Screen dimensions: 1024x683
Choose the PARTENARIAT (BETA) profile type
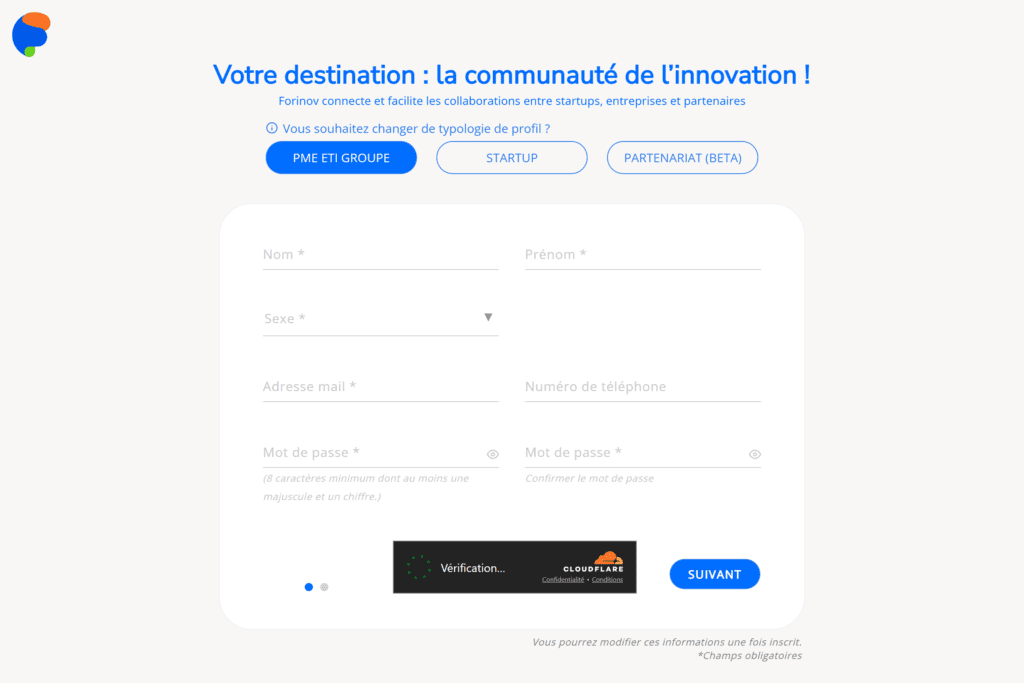[x=682, y=158]
